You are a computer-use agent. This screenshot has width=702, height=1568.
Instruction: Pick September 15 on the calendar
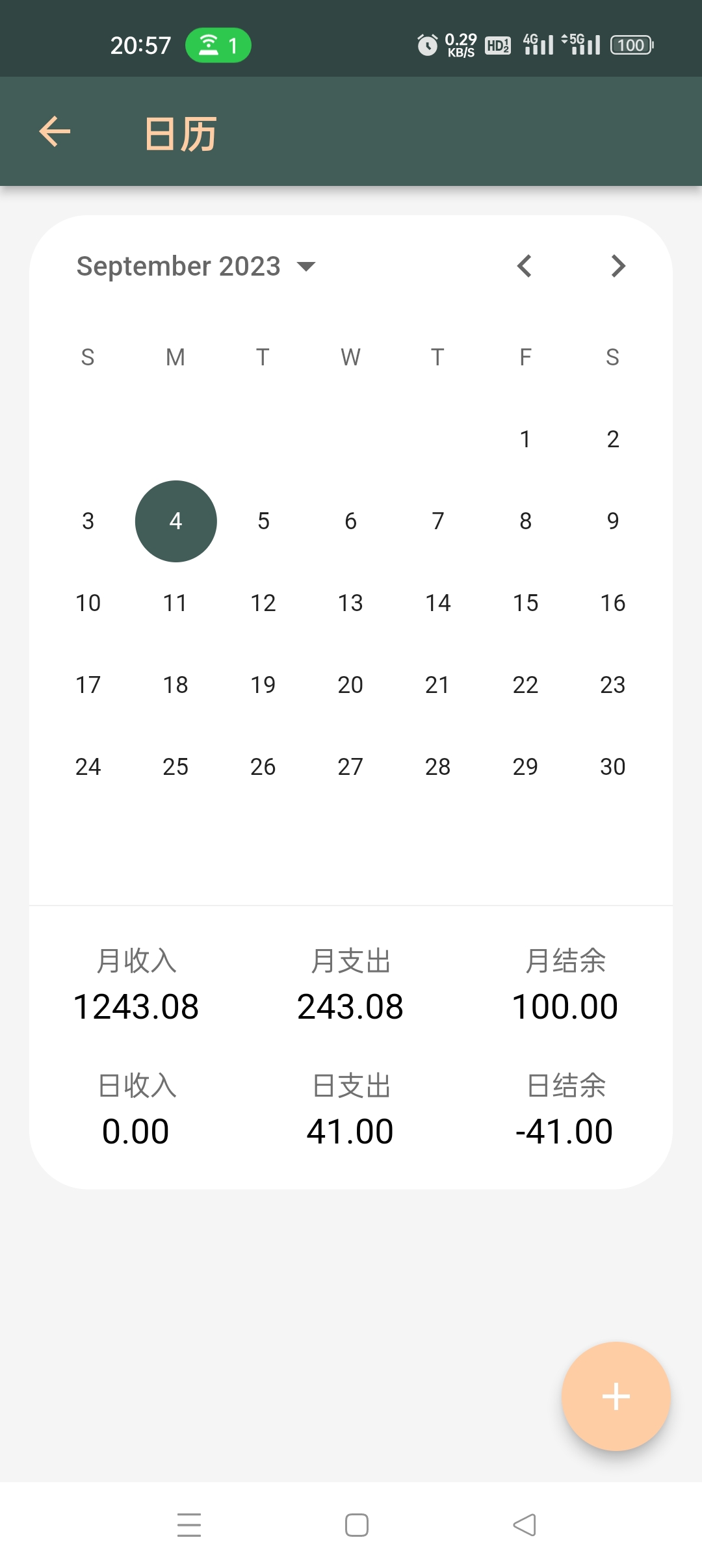[525, 603]
